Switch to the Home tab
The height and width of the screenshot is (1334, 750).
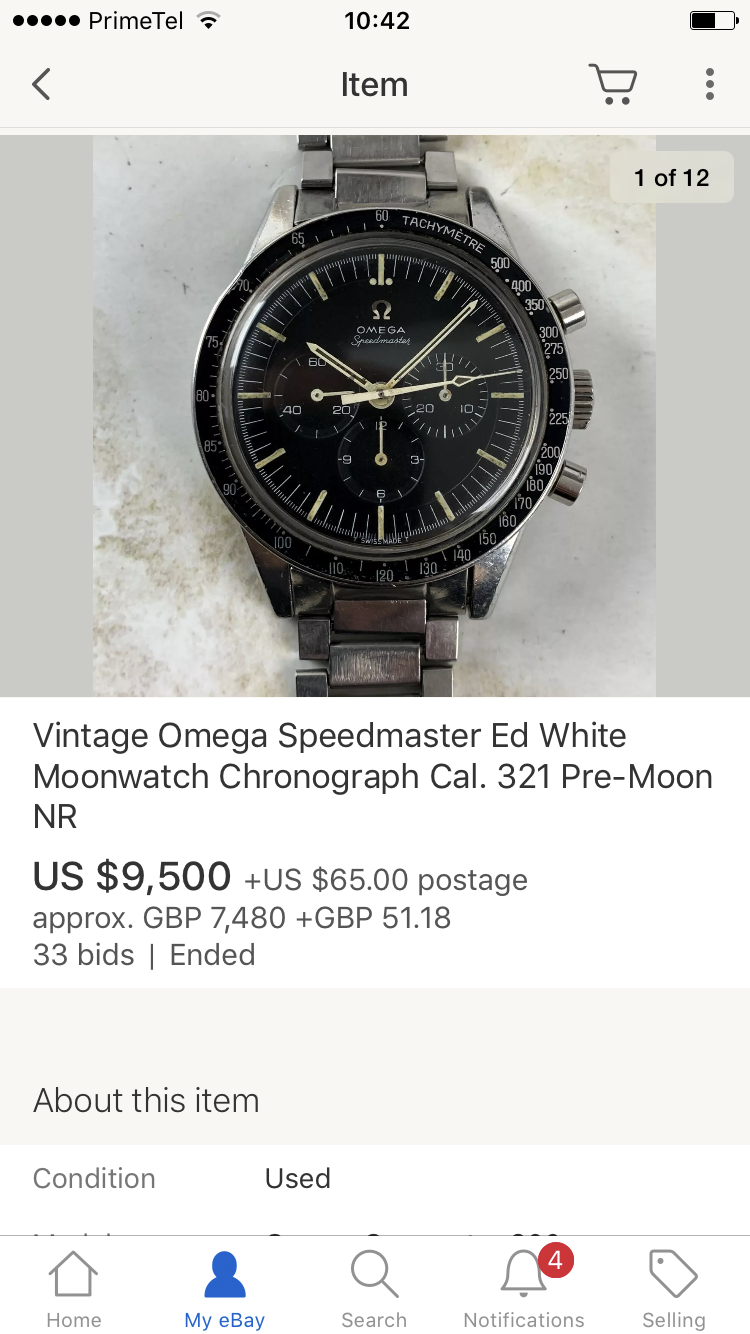click(74, 1289)
